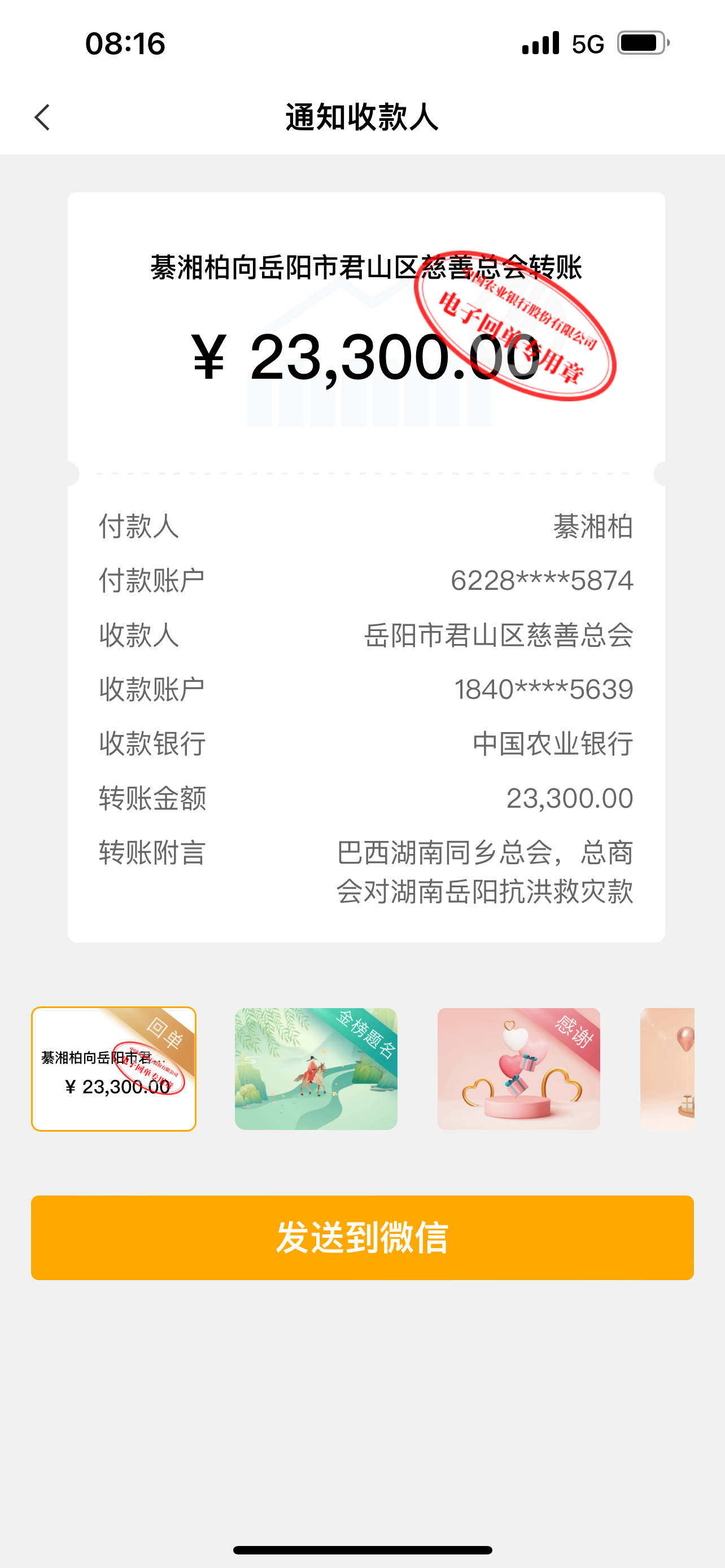Select the balloon card template
Screen dimensions: 725x1568
coord(667,1069)
